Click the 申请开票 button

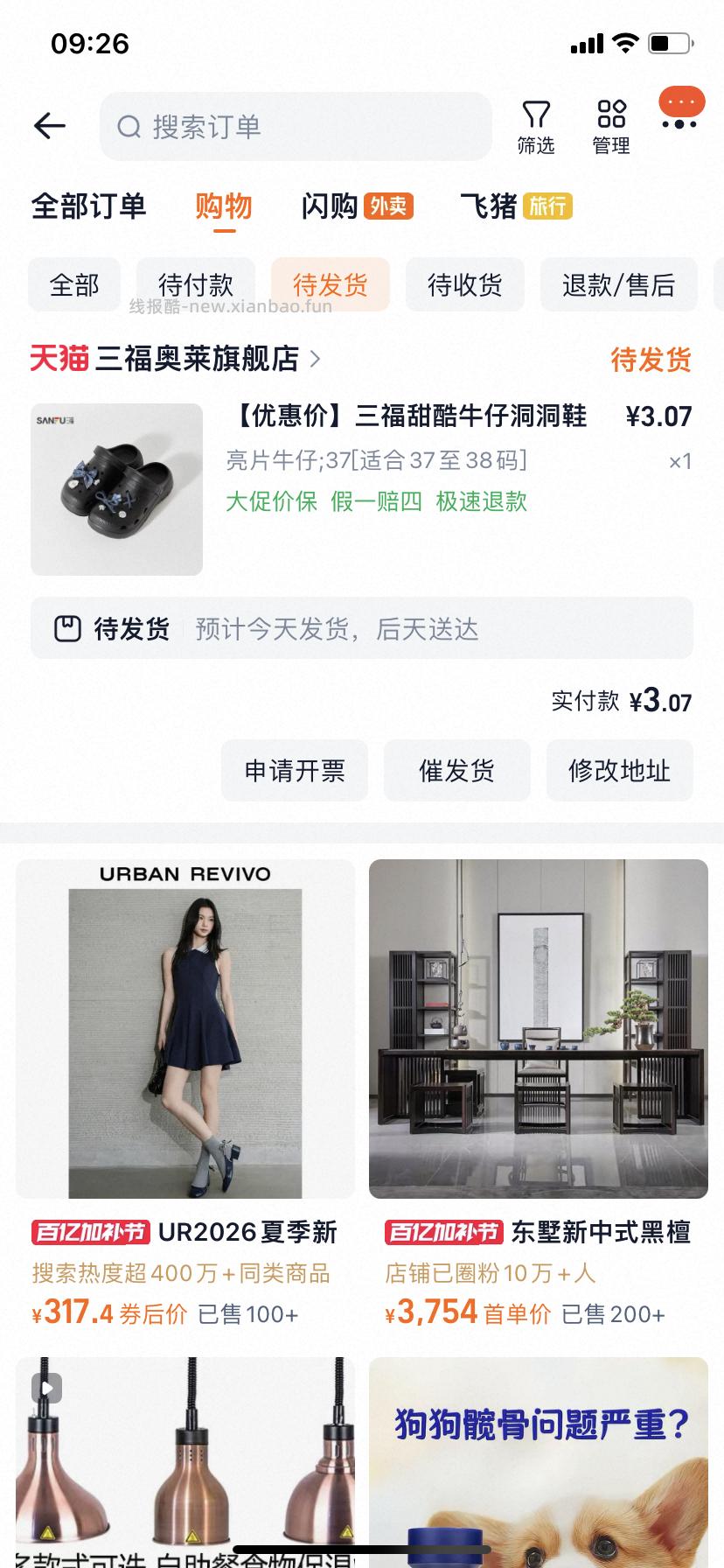click(295, 771)
